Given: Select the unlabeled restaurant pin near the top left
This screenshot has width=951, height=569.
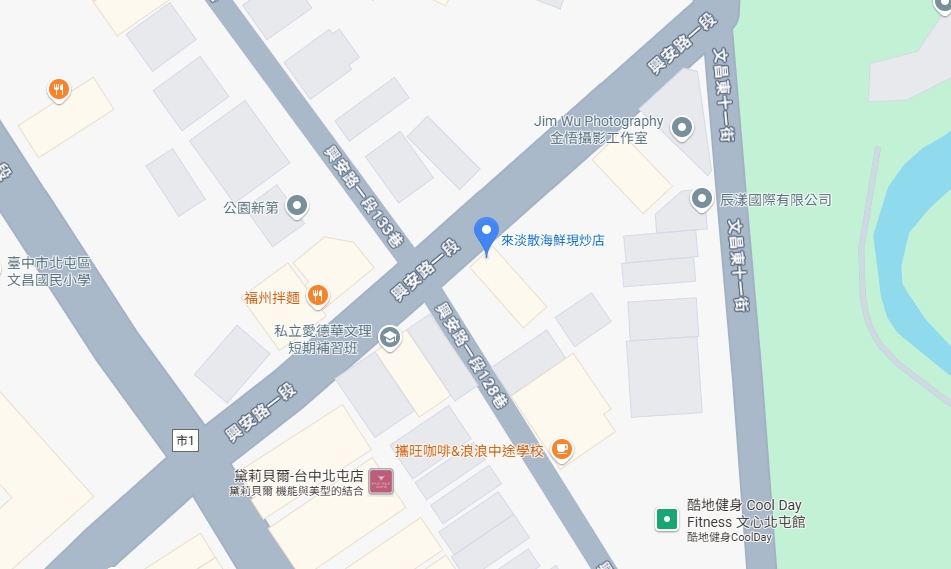Looking at the screenshot, I should [59, 91].
